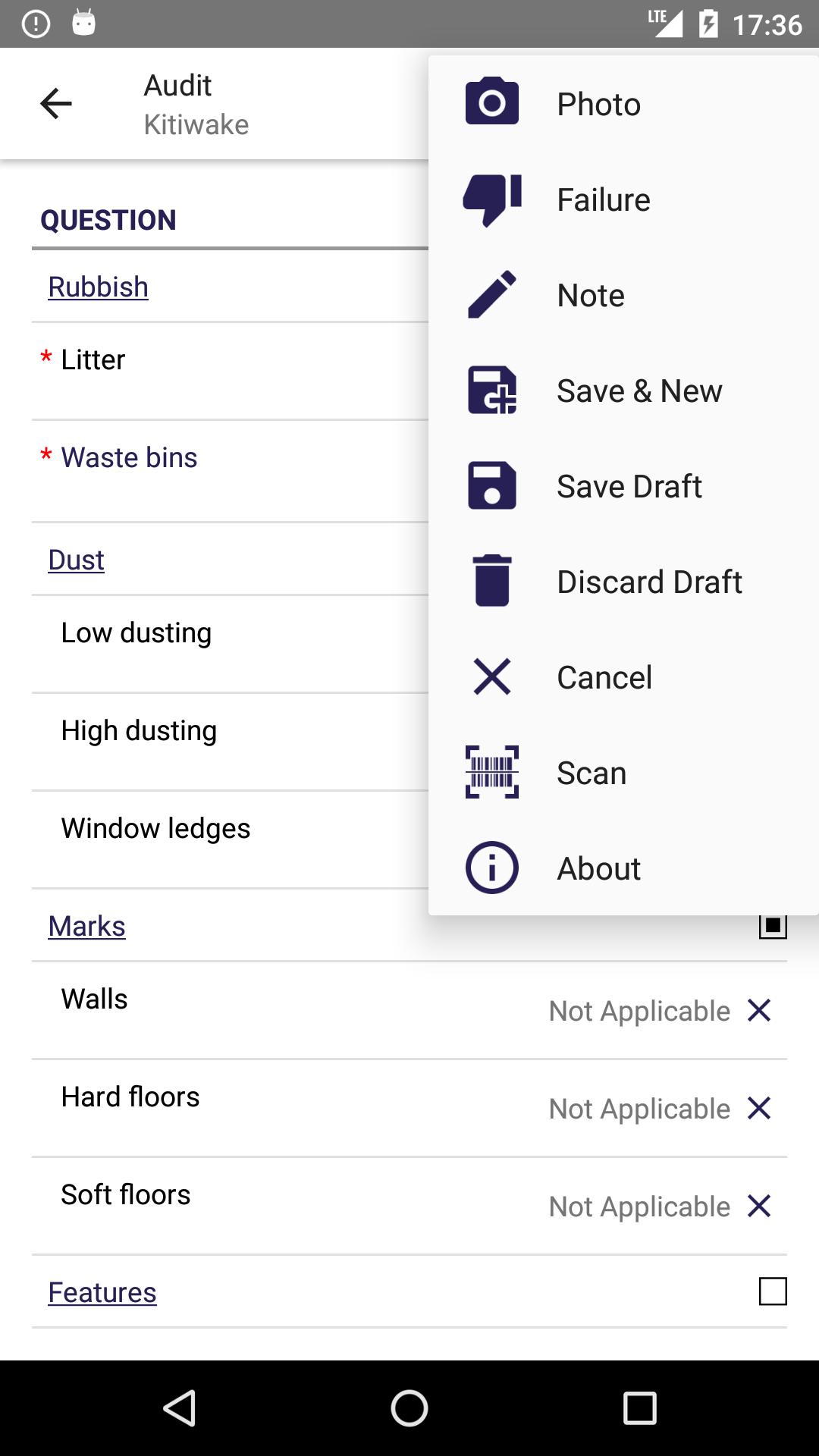
Task: Clear Not Applicable answer for Soft floors
Action: [759, 1207]
